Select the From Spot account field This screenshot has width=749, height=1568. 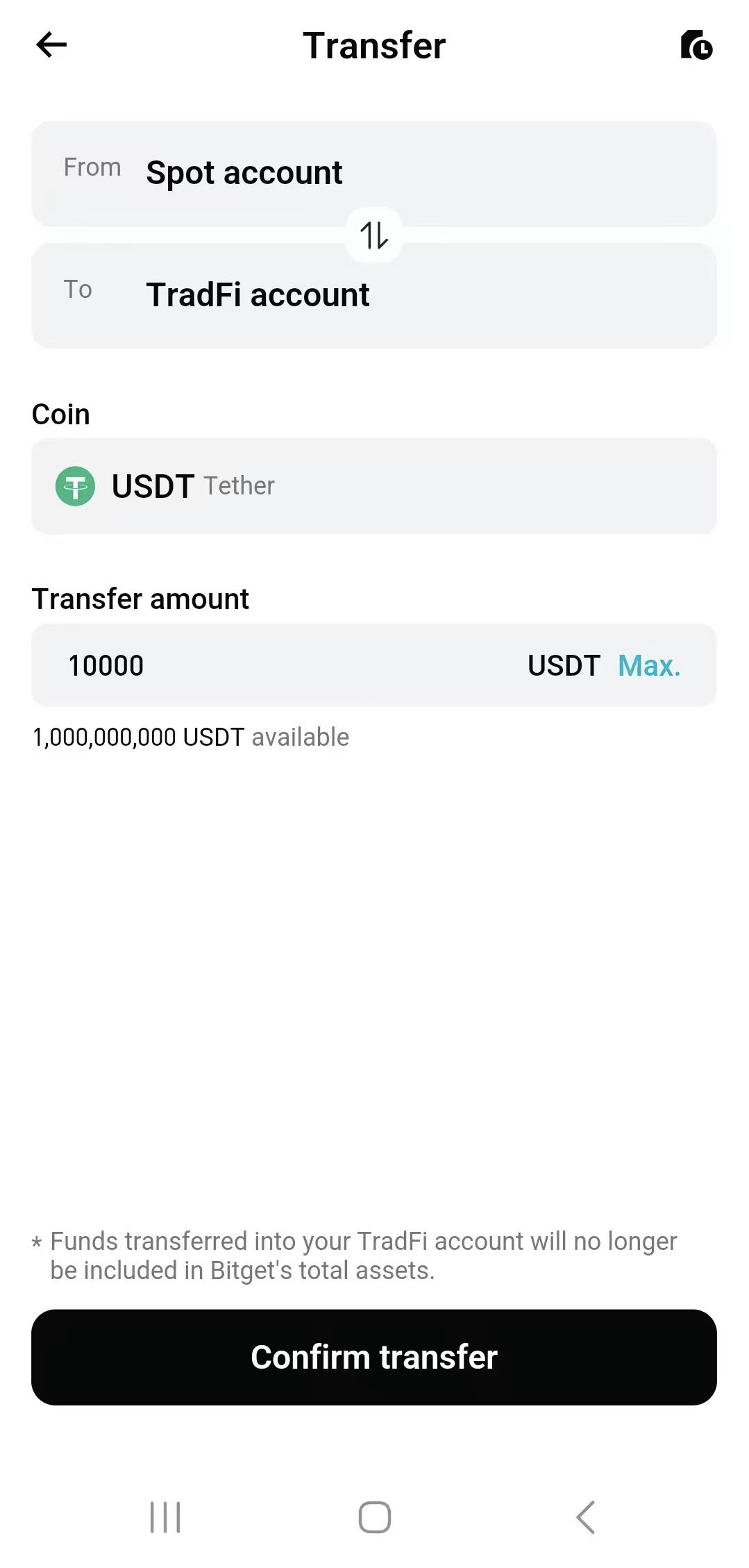373,173
